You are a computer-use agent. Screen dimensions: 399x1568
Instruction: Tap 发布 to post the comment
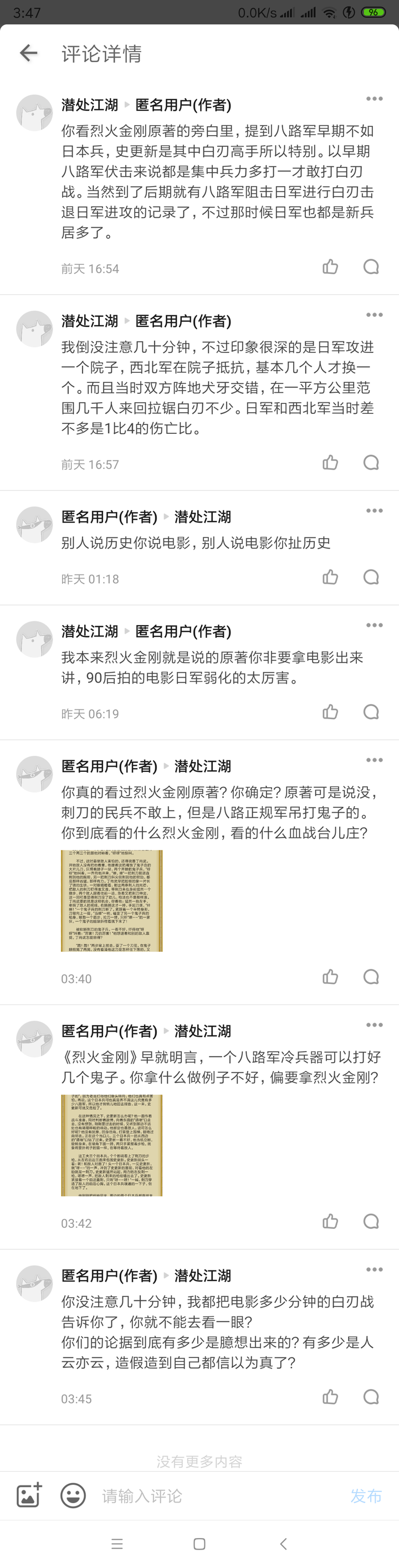(x=366, y=1495)
